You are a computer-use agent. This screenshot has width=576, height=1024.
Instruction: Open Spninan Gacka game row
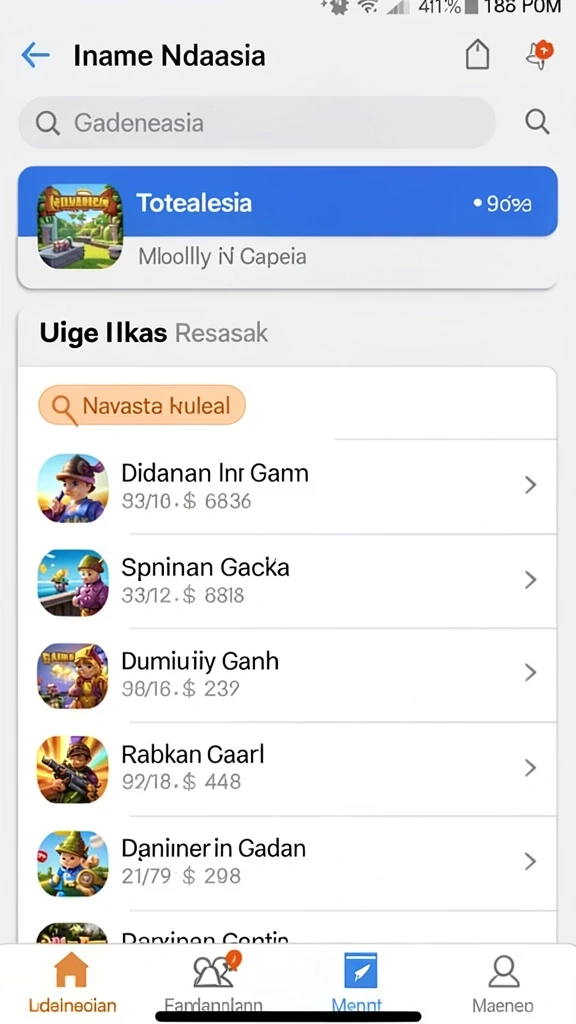[x=287, y=581]
